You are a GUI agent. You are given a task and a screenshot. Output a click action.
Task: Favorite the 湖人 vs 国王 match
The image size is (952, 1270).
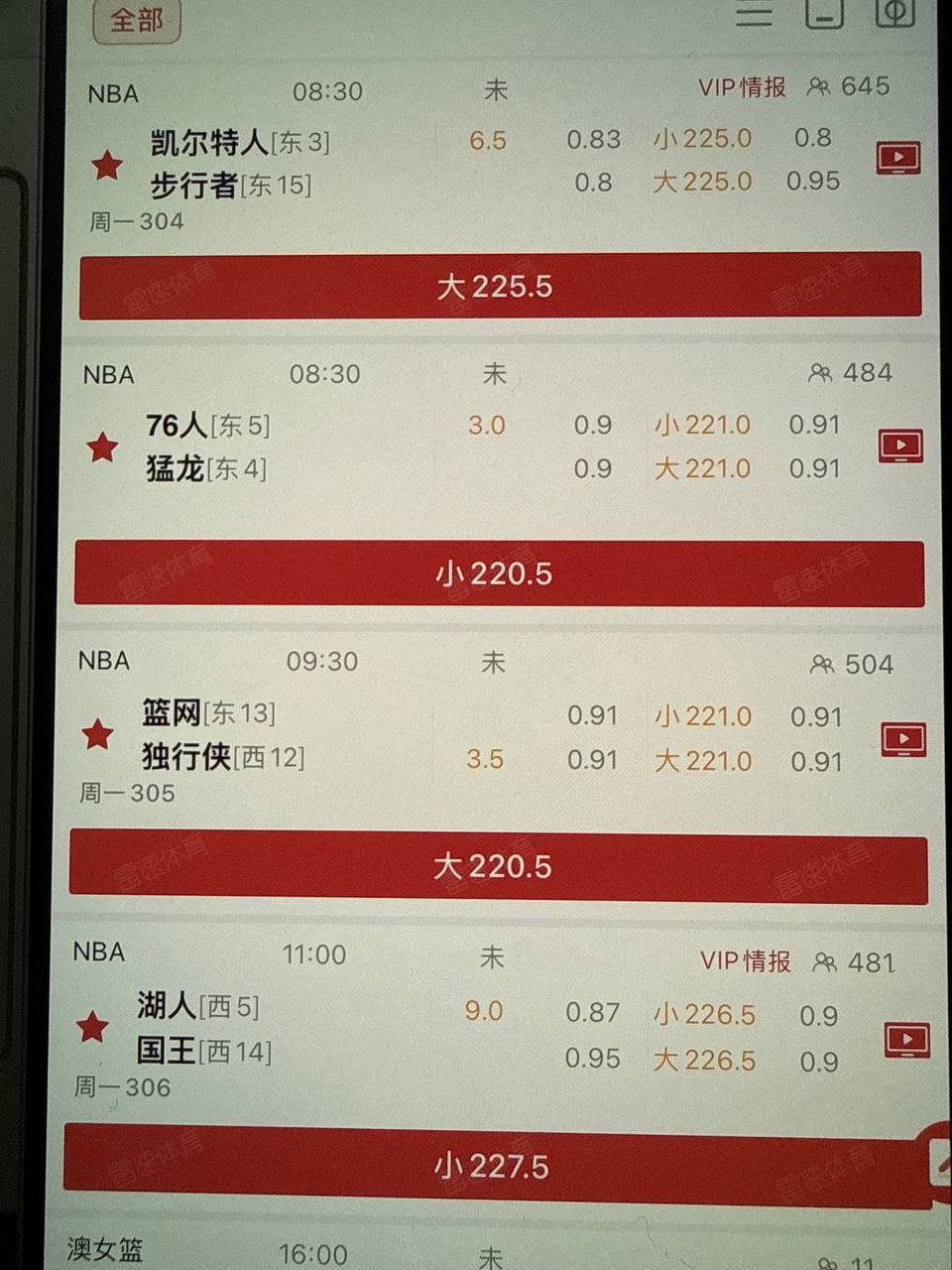(x=93, y=1027)
